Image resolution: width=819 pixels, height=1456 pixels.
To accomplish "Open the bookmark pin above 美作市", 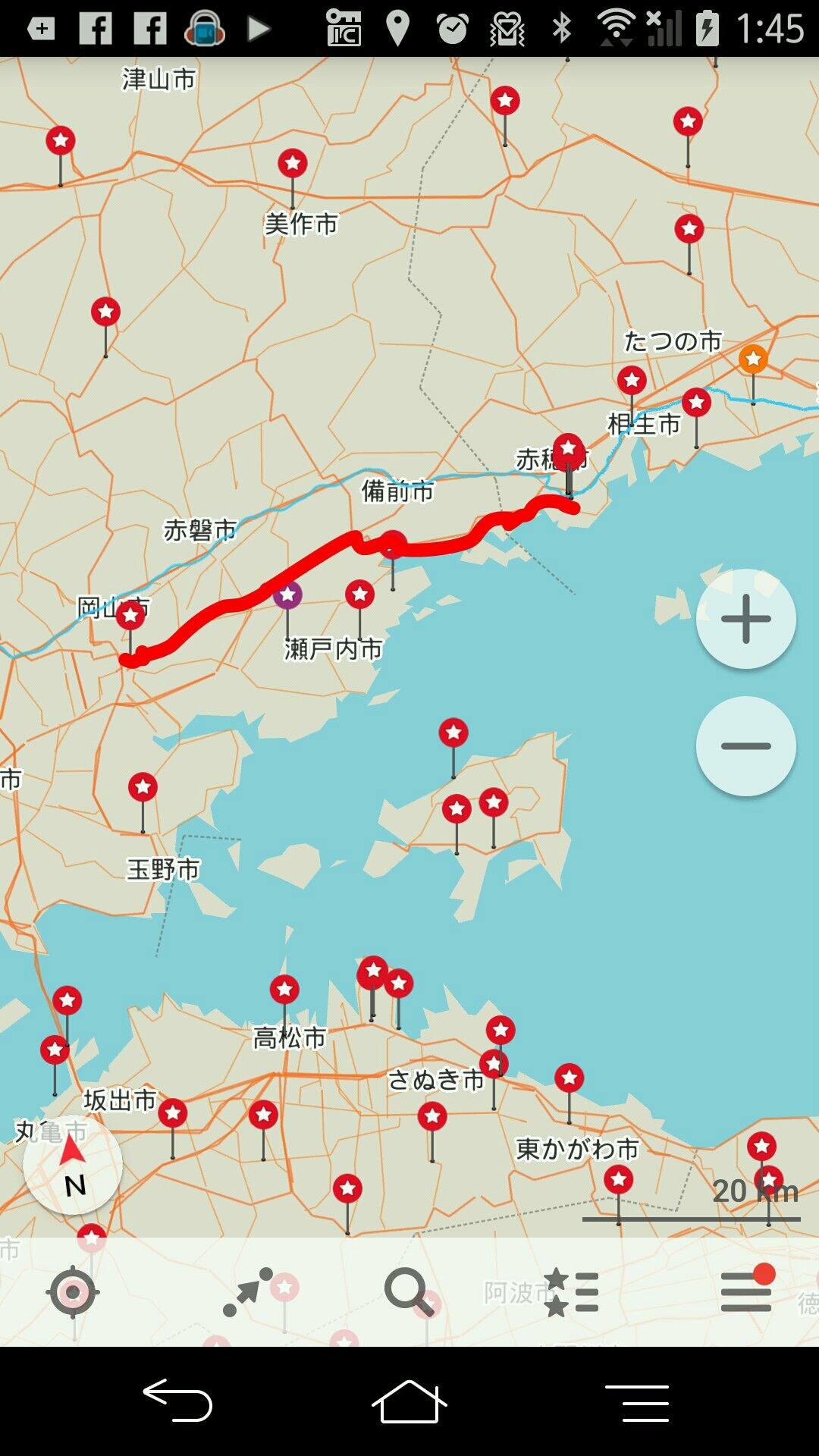I will click(x=292, y=163).
